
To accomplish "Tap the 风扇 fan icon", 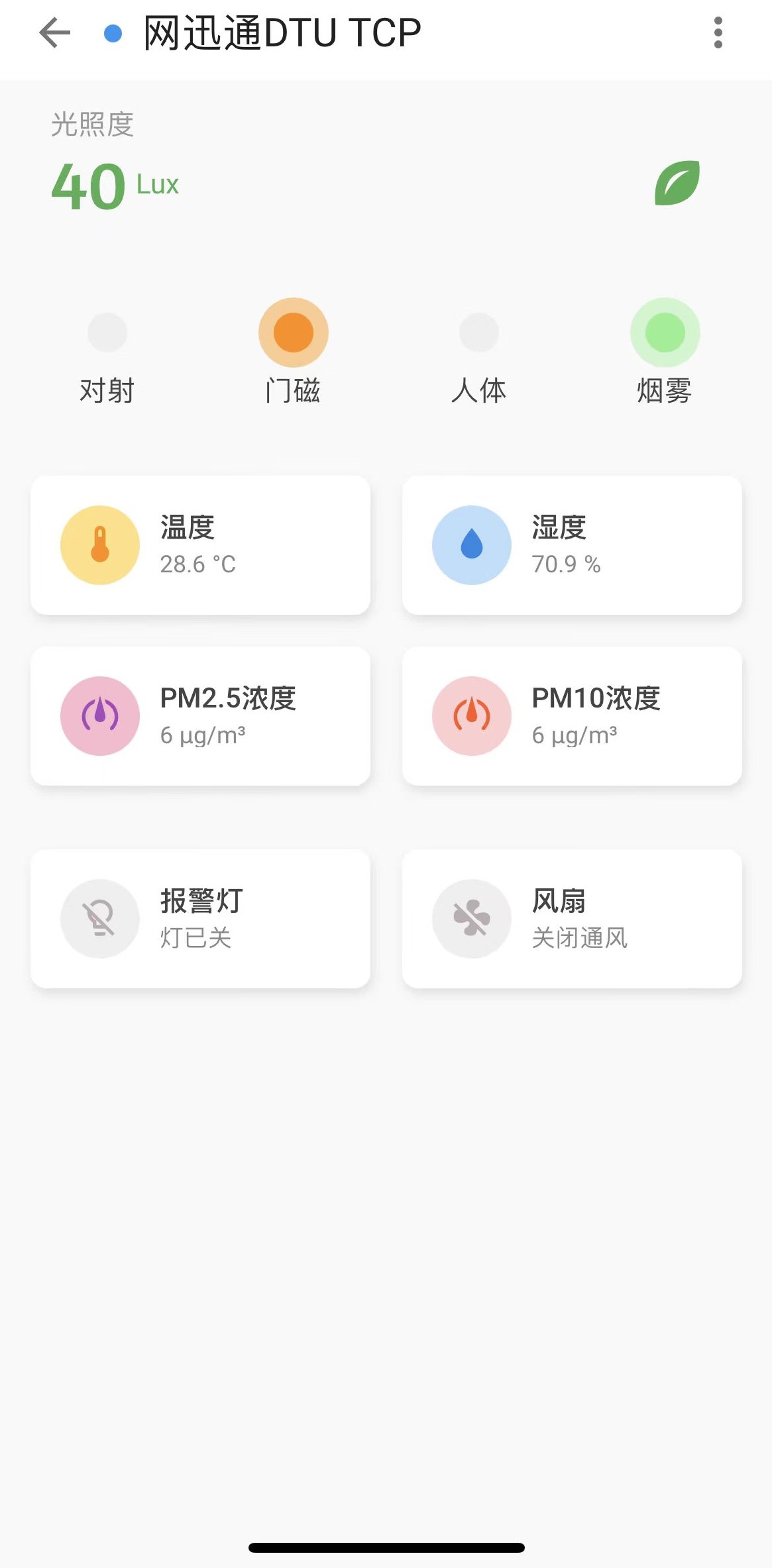I will pyautogui.click(x=471, y=918).
